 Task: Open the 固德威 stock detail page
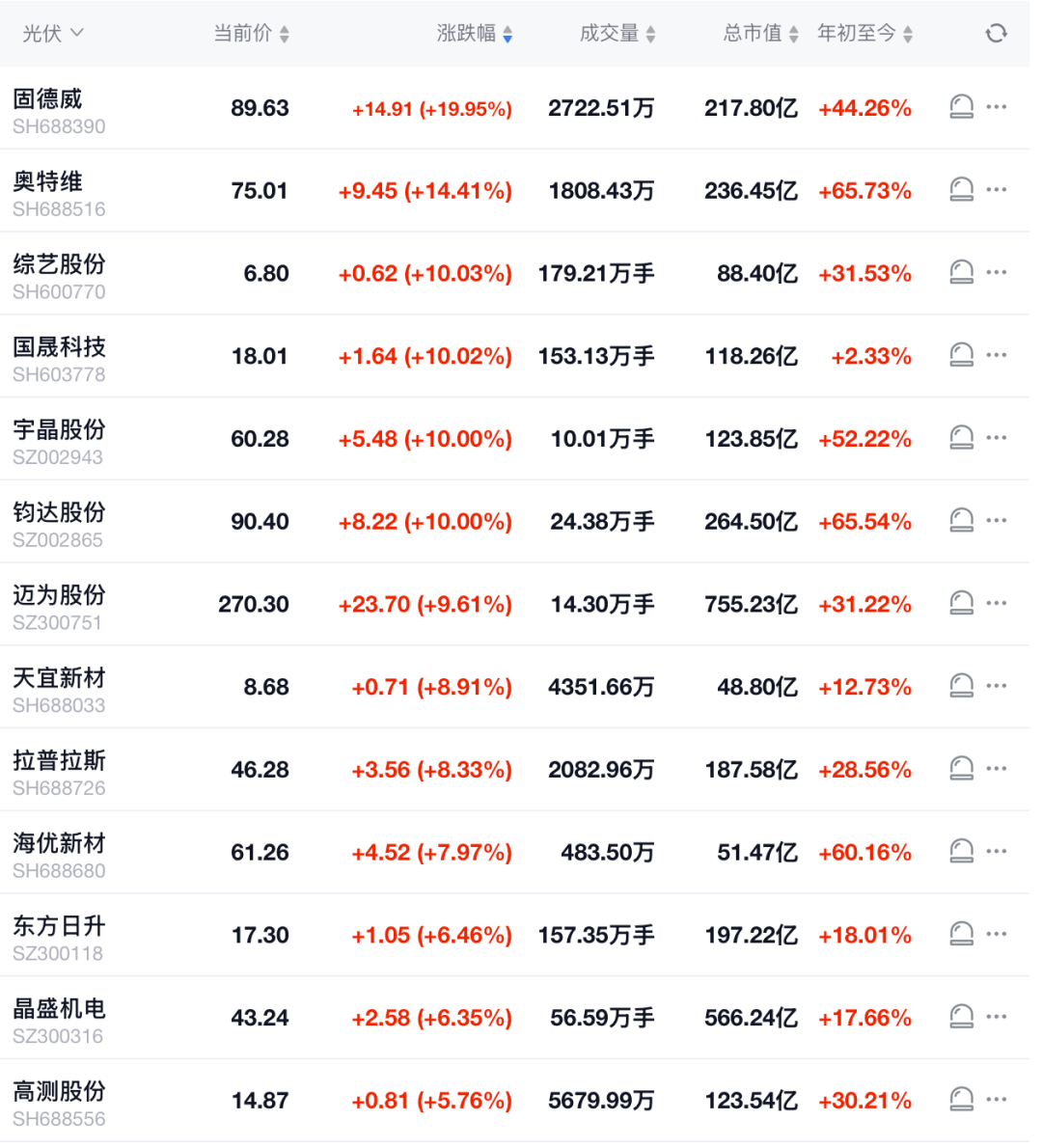46,99
